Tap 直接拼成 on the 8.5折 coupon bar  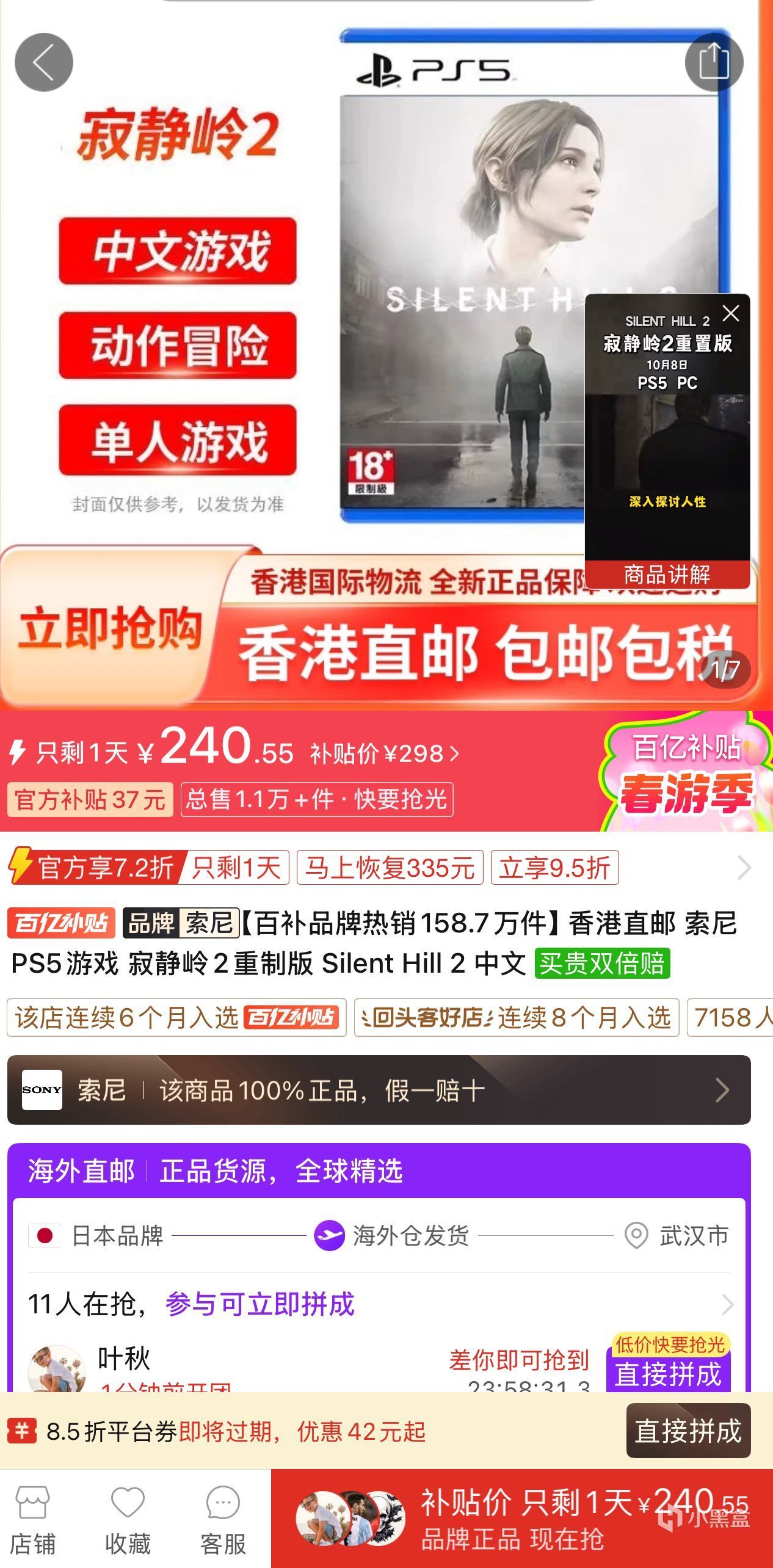[688, 1431]
